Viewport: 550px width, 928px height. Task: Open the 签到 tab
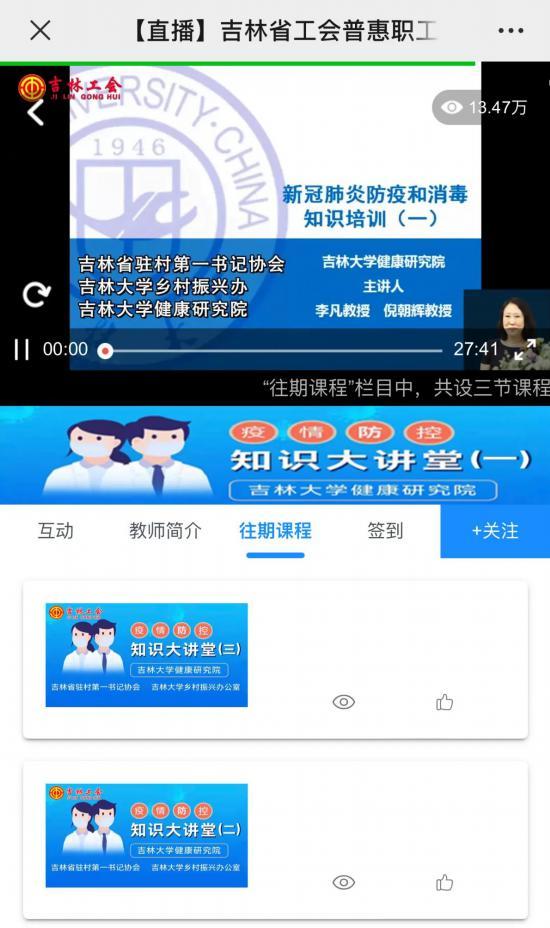click(x=385, y=531)
